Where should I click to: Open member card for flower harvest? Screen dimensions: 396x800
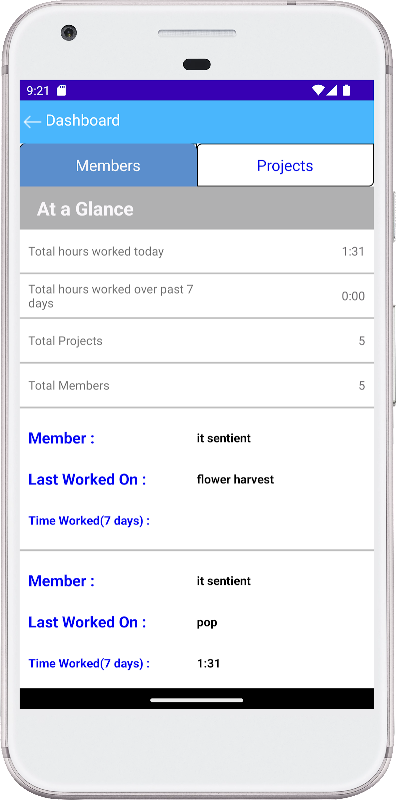(x=197, y=479)
